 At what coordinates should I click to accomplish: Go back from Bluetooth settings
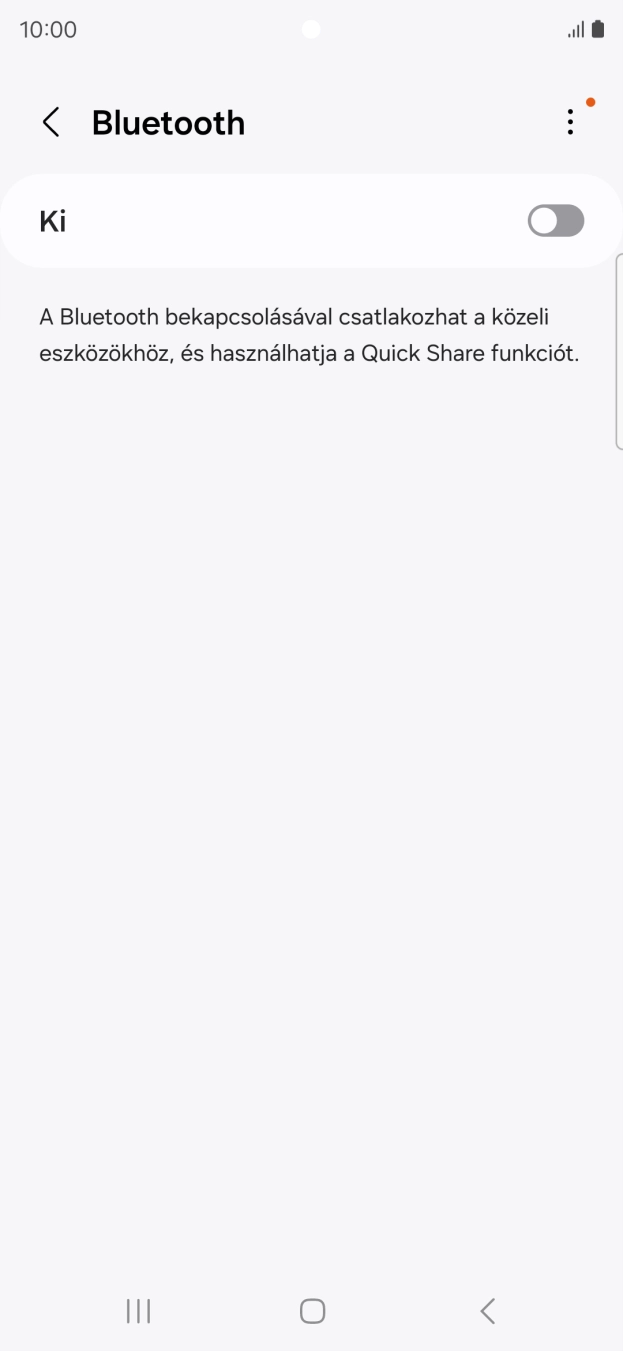[51, 123]
